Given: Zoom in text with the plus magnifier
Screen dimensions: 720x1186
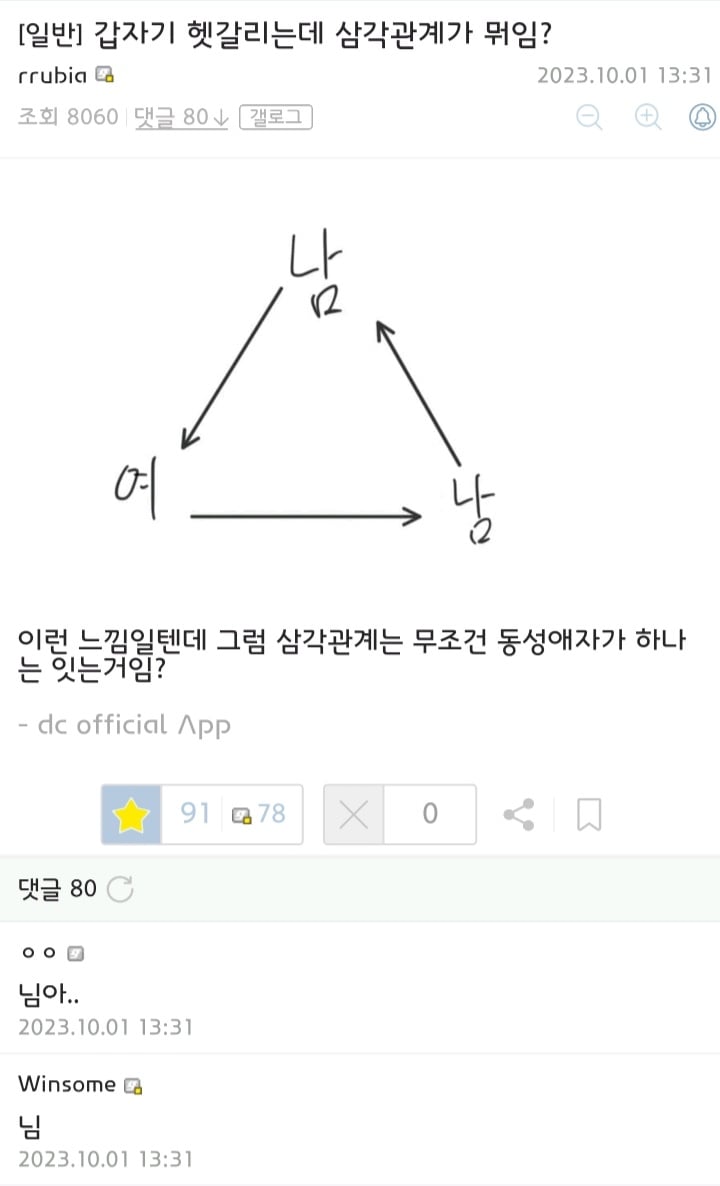Looking at the screenshot, I should (648, 117).
